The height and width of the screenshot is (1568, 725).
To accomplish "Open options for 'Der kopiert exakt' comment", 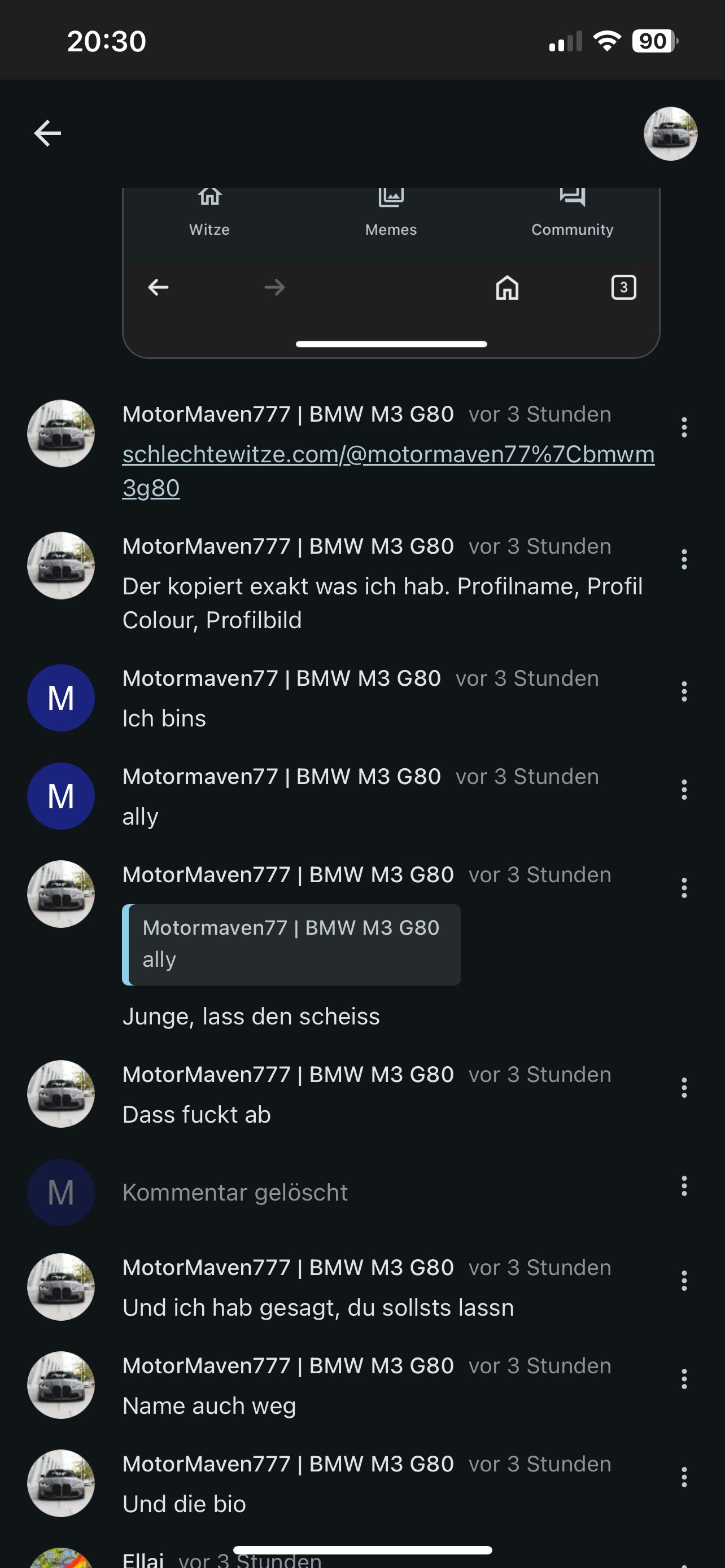I will click(x=684, y=559).
